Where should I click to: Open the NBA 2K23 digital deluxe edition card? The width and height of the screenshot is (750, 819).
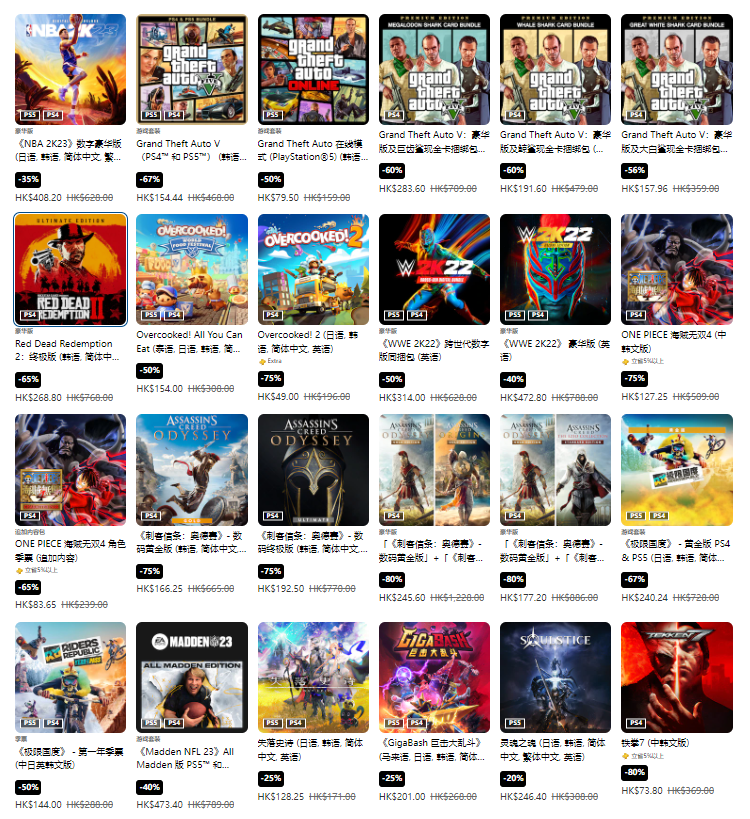(70, 69)
